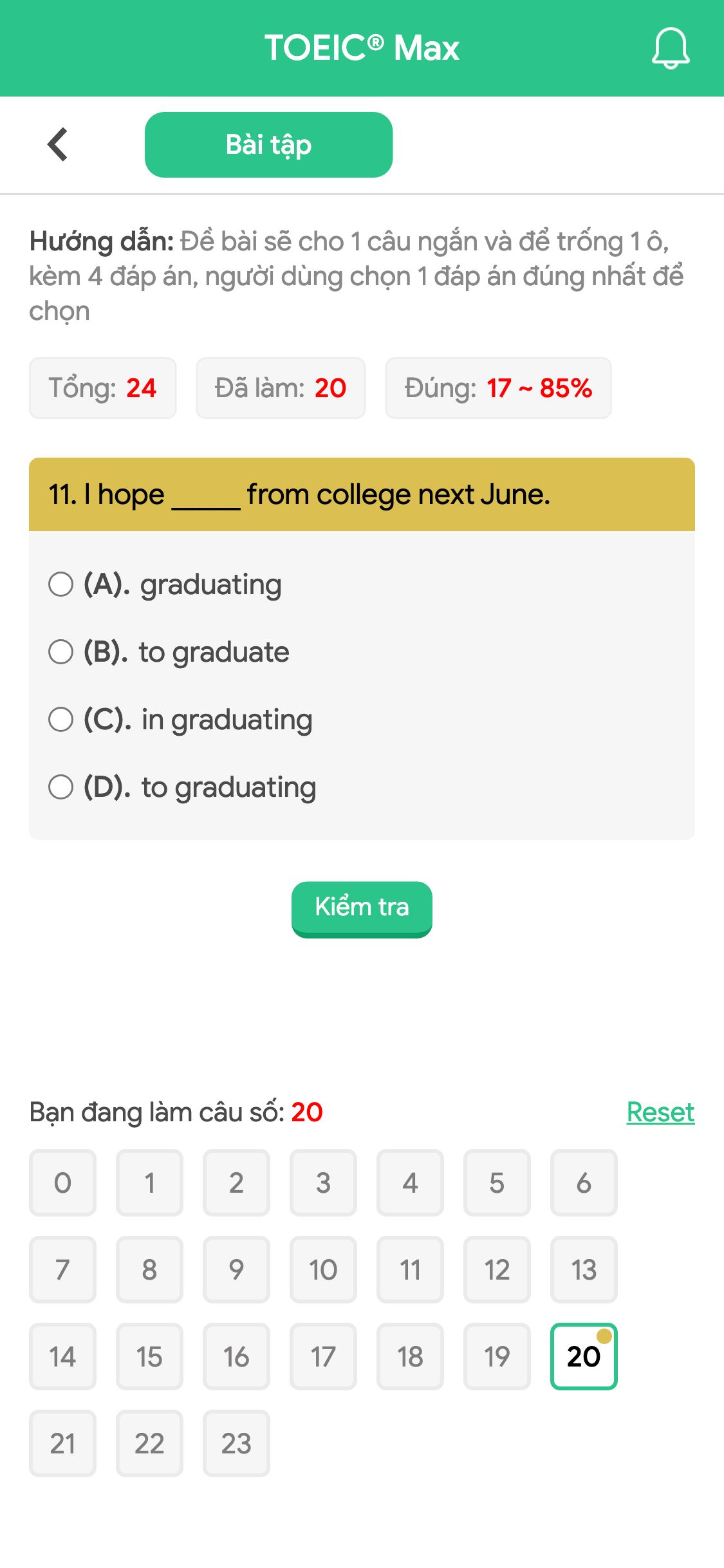Screen dimensions: 724x1568
Task: Jump to question 5
Action: (497, 1182)
